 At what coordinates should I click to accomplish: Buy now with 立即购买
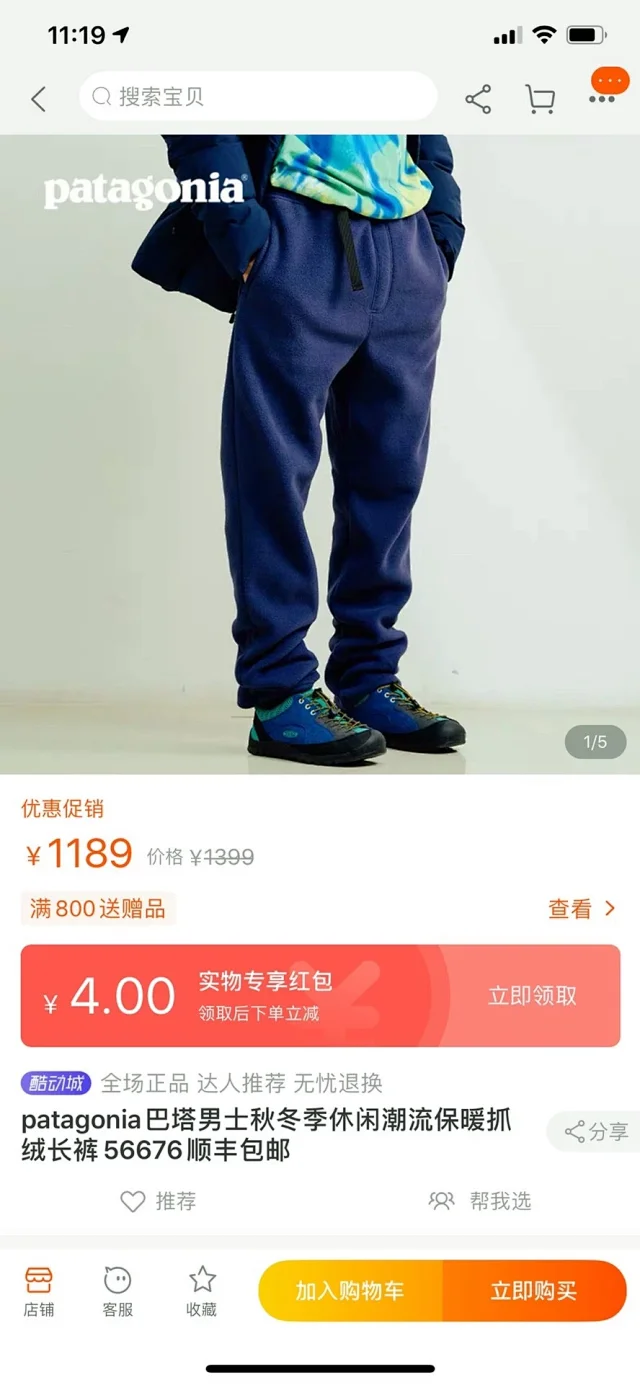(x=534, y=1290)
